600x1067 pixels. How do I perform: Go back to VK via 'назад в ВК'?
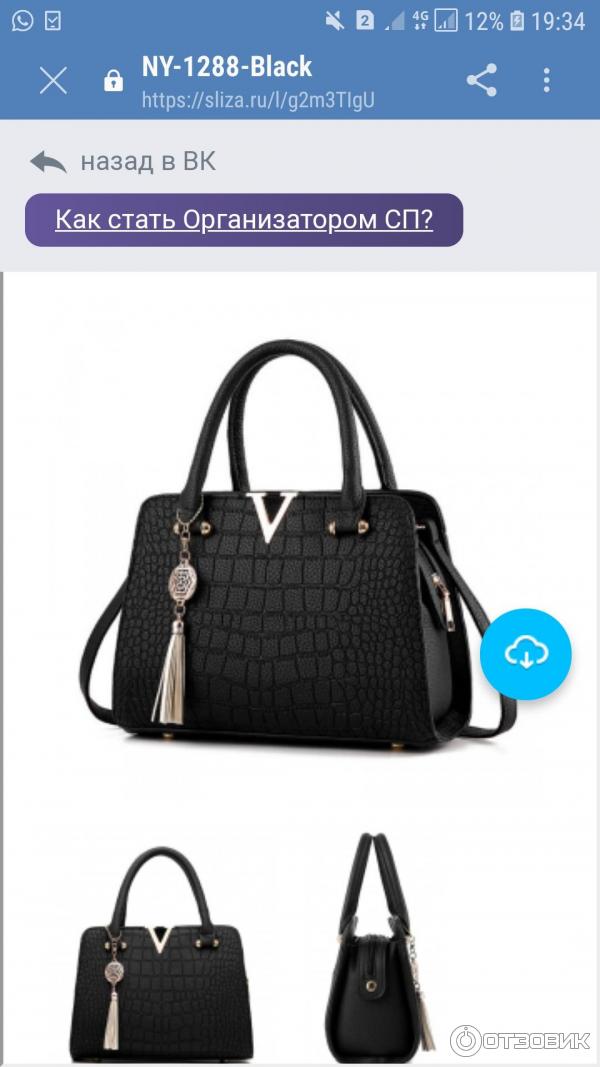click(x=123, y=161)
